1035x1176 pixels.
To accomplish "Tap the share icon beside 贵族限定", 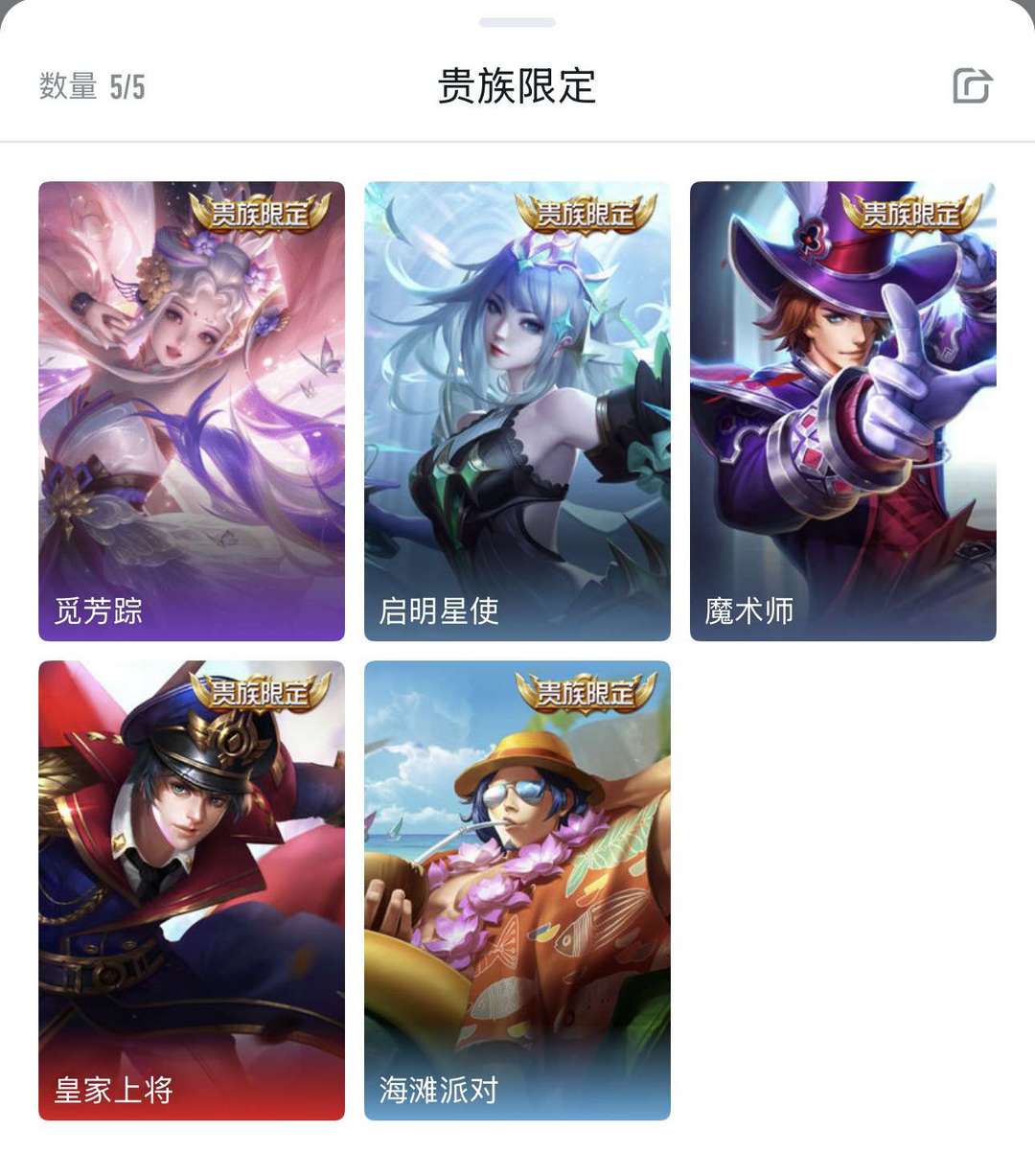I will pos(972,86).
